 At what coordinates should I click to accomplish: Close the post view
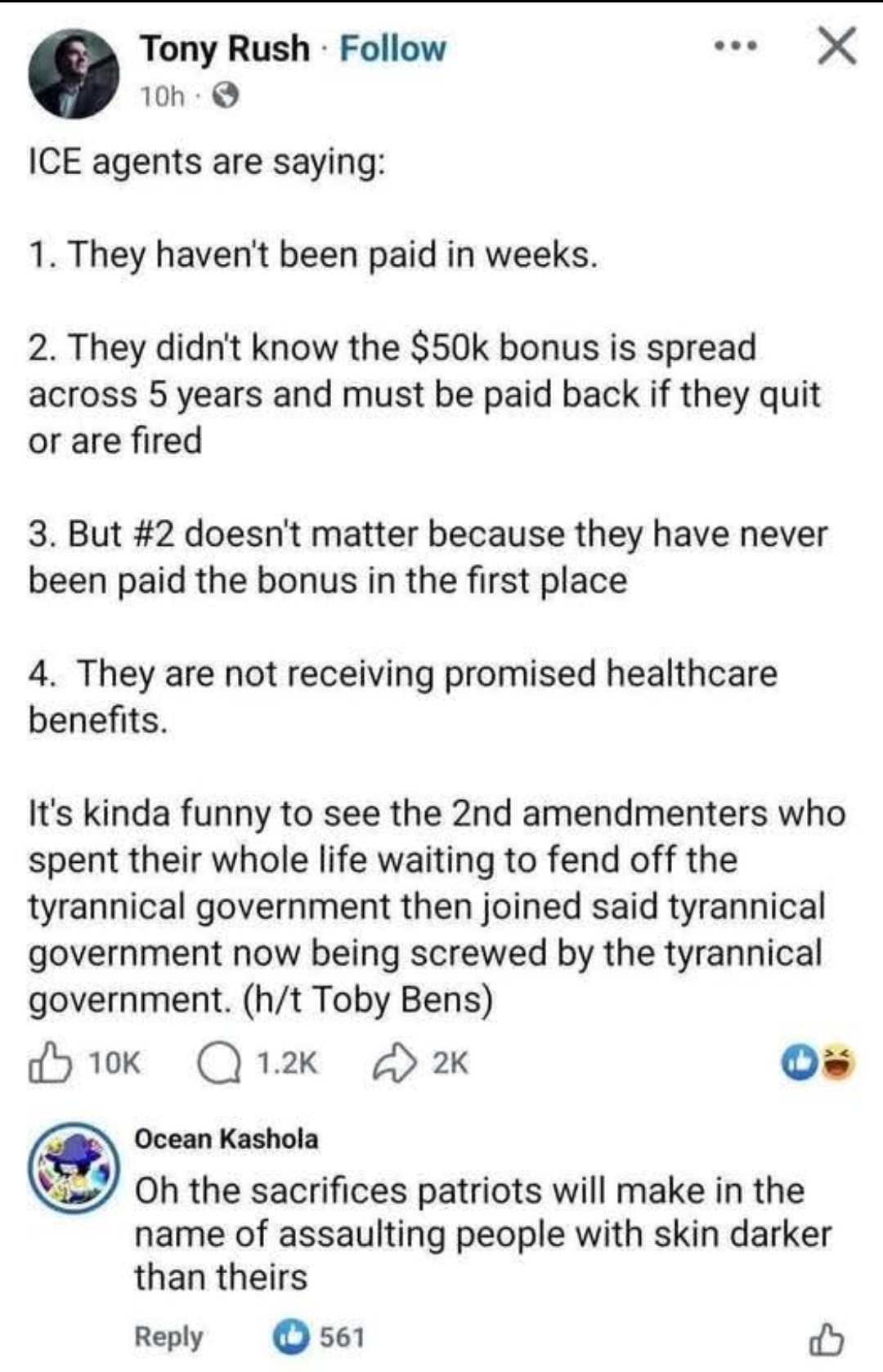tap(837, 47)
